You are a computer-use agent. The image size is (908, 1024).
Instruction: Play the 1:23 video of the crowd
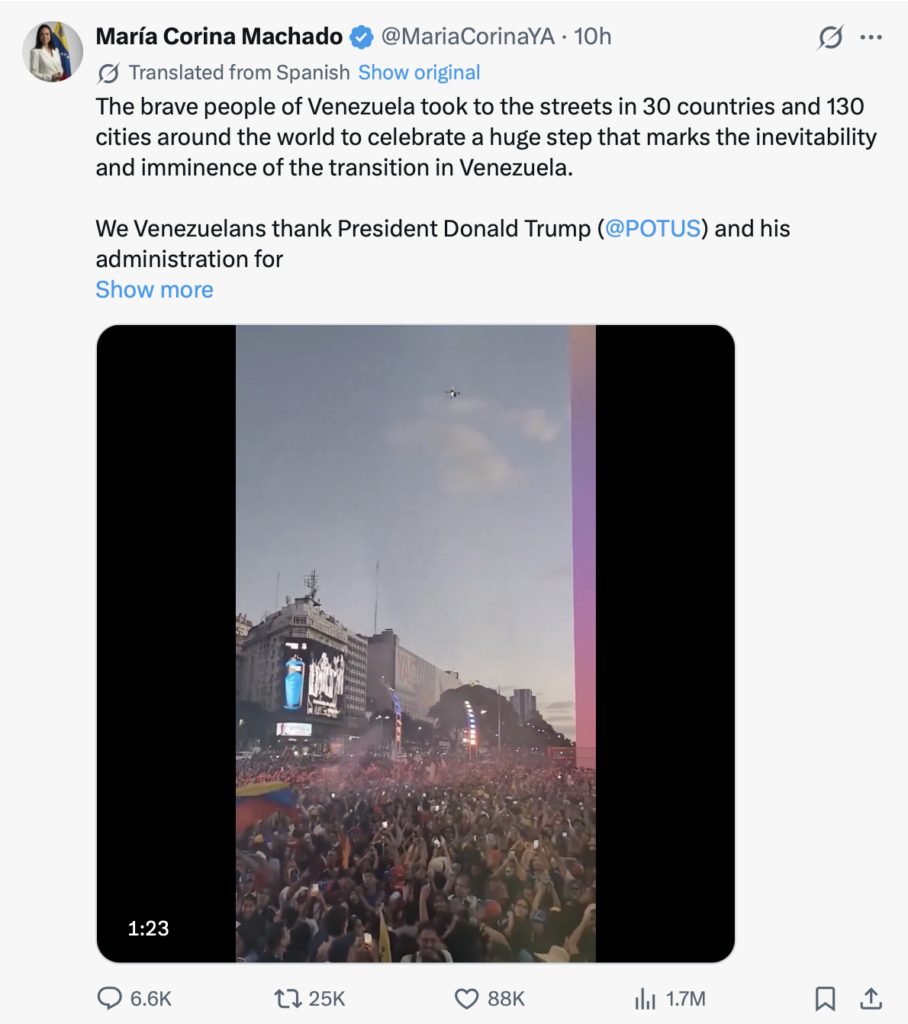coord(415,643)
